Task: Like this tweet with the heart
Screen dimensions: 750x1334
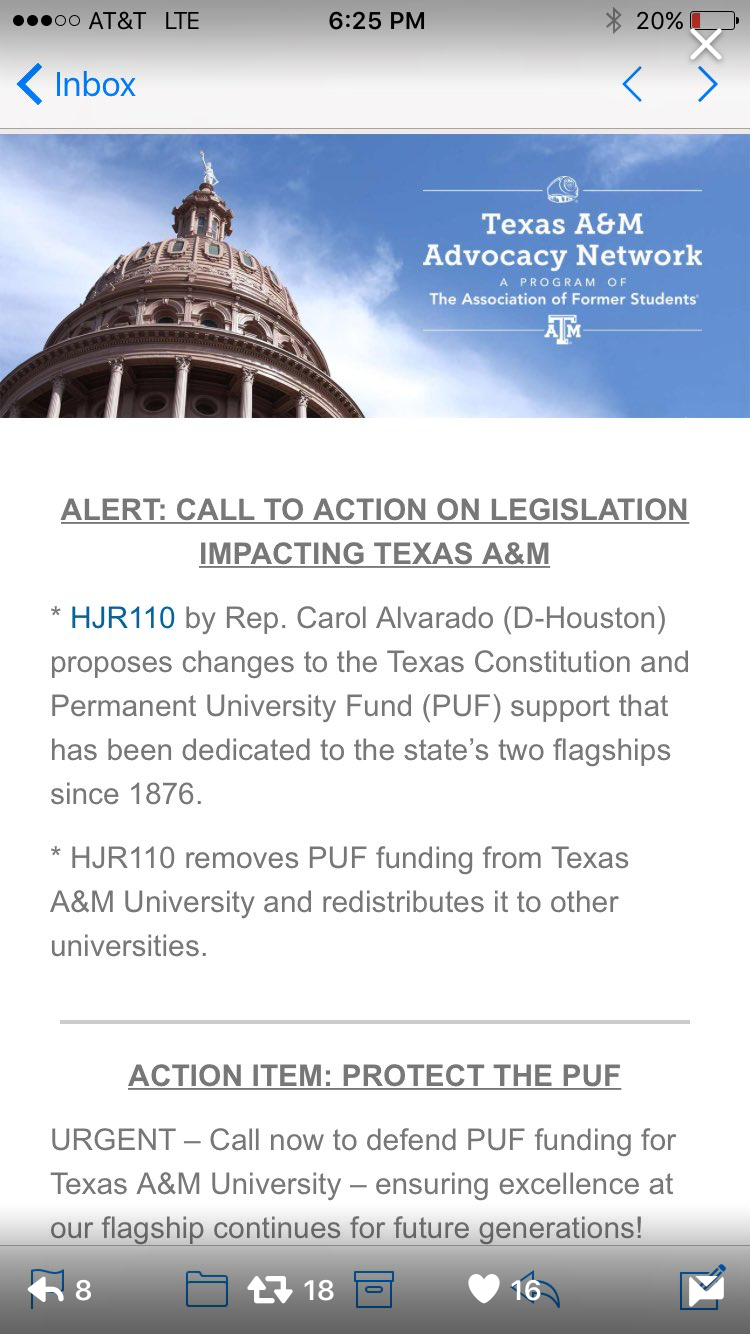Action: [484, 1290]
